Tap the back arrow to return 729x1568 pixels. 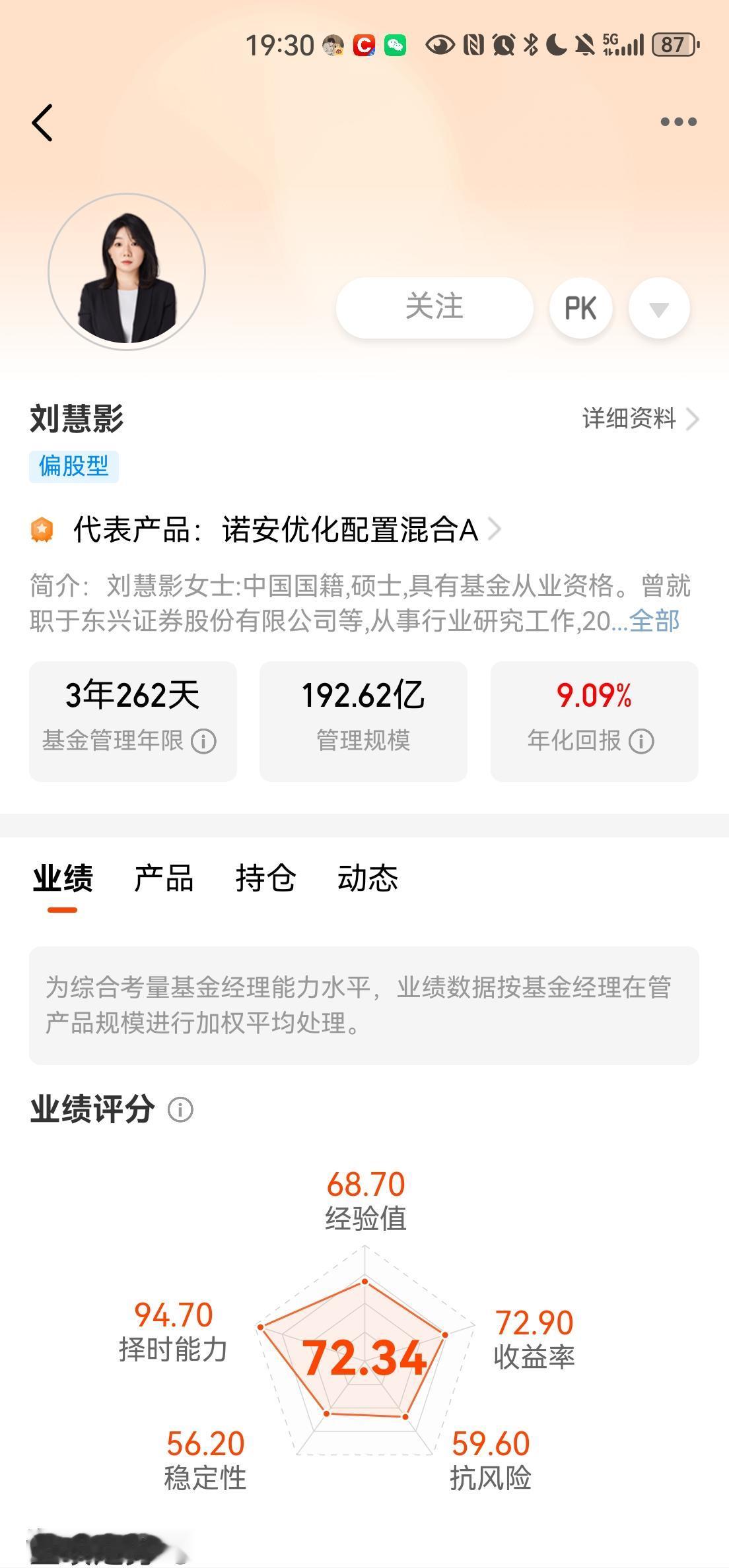click(41, 122)
